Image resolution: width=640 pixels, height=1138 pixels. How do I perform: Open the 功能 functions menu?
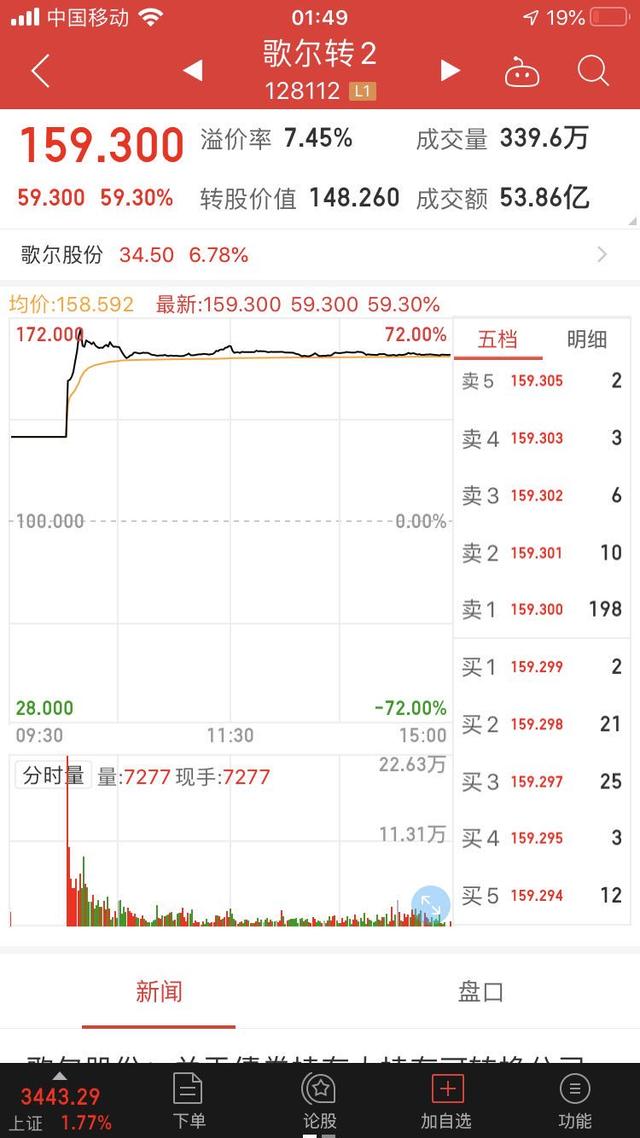point(575,1100)
